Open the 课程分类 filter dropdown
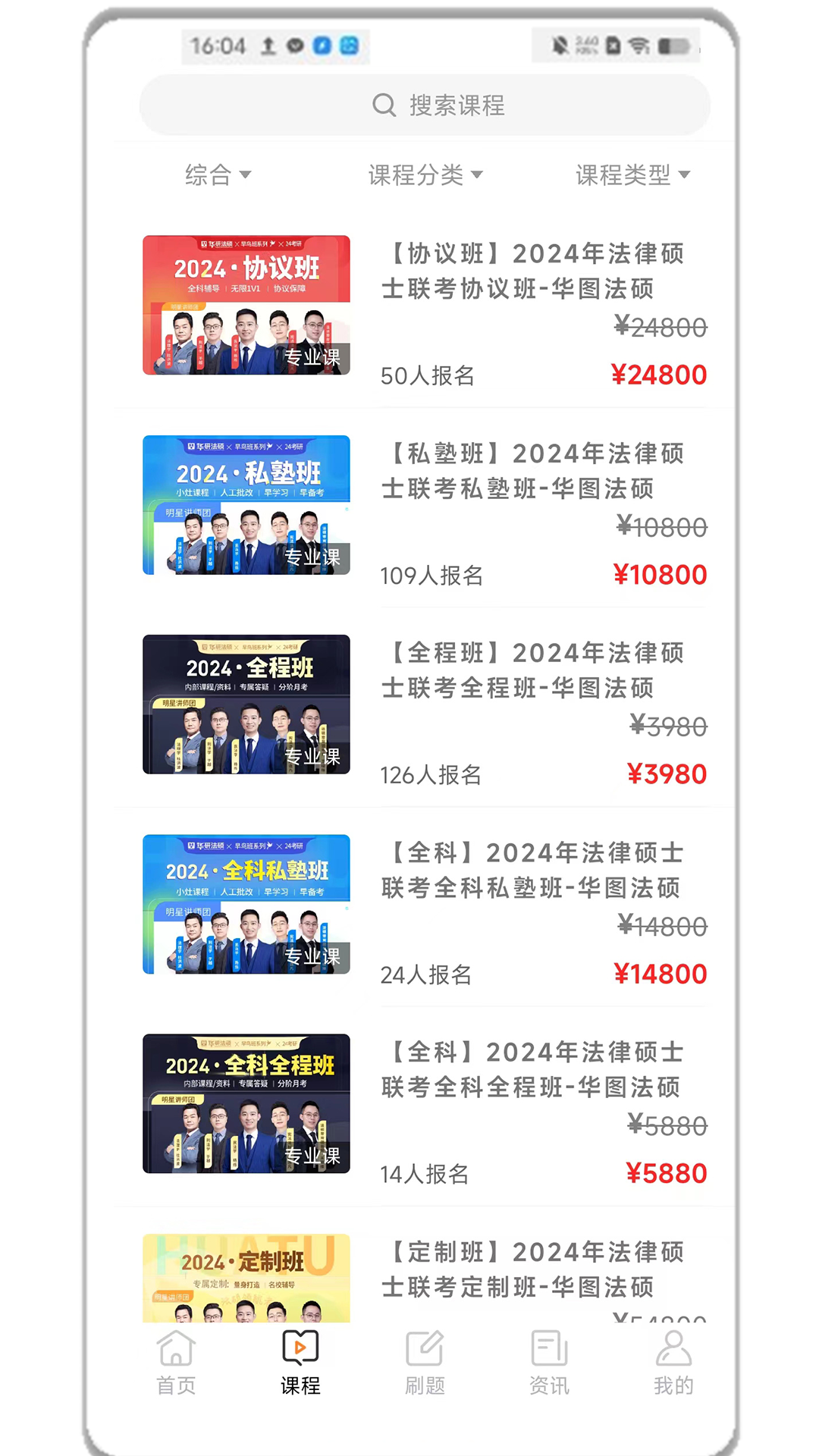 pos(425,175)
